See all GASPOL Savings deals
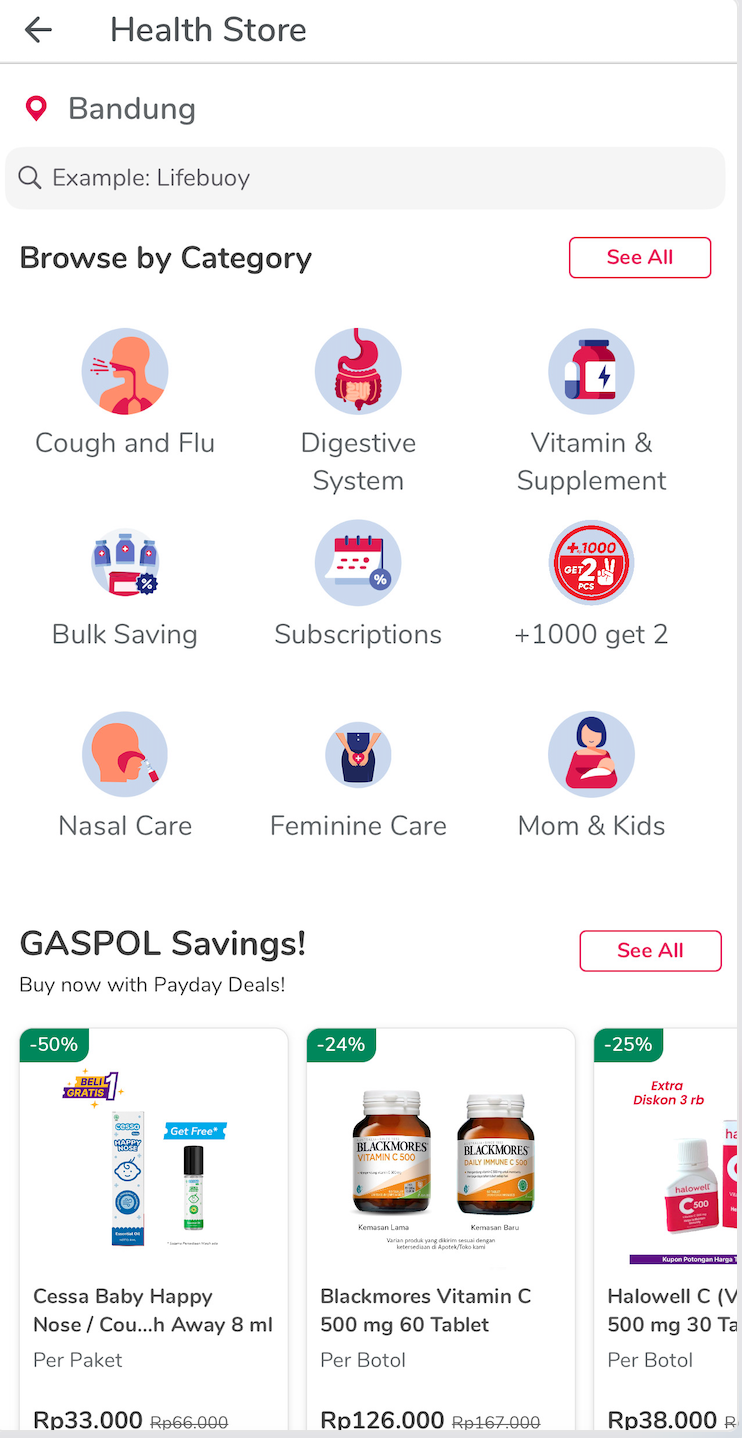The image size is (742, 1438). click(650, 950)
